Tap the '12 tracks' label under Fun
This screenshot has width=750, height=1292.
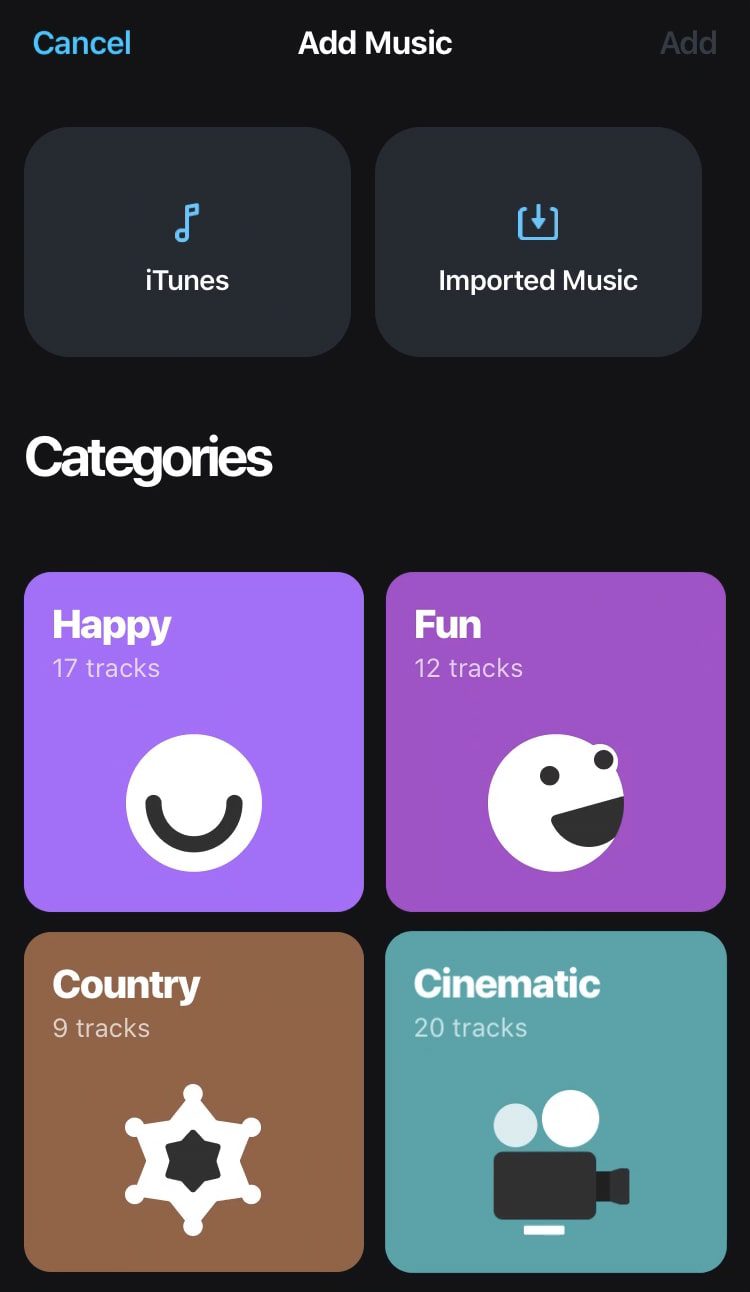click(468, 668)
